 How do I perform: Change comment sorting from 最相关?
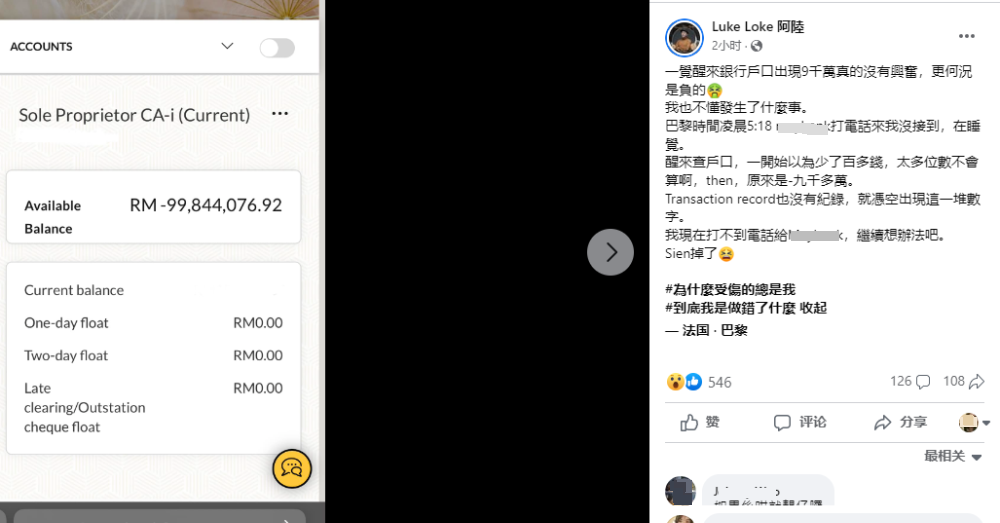click(952, 456)
